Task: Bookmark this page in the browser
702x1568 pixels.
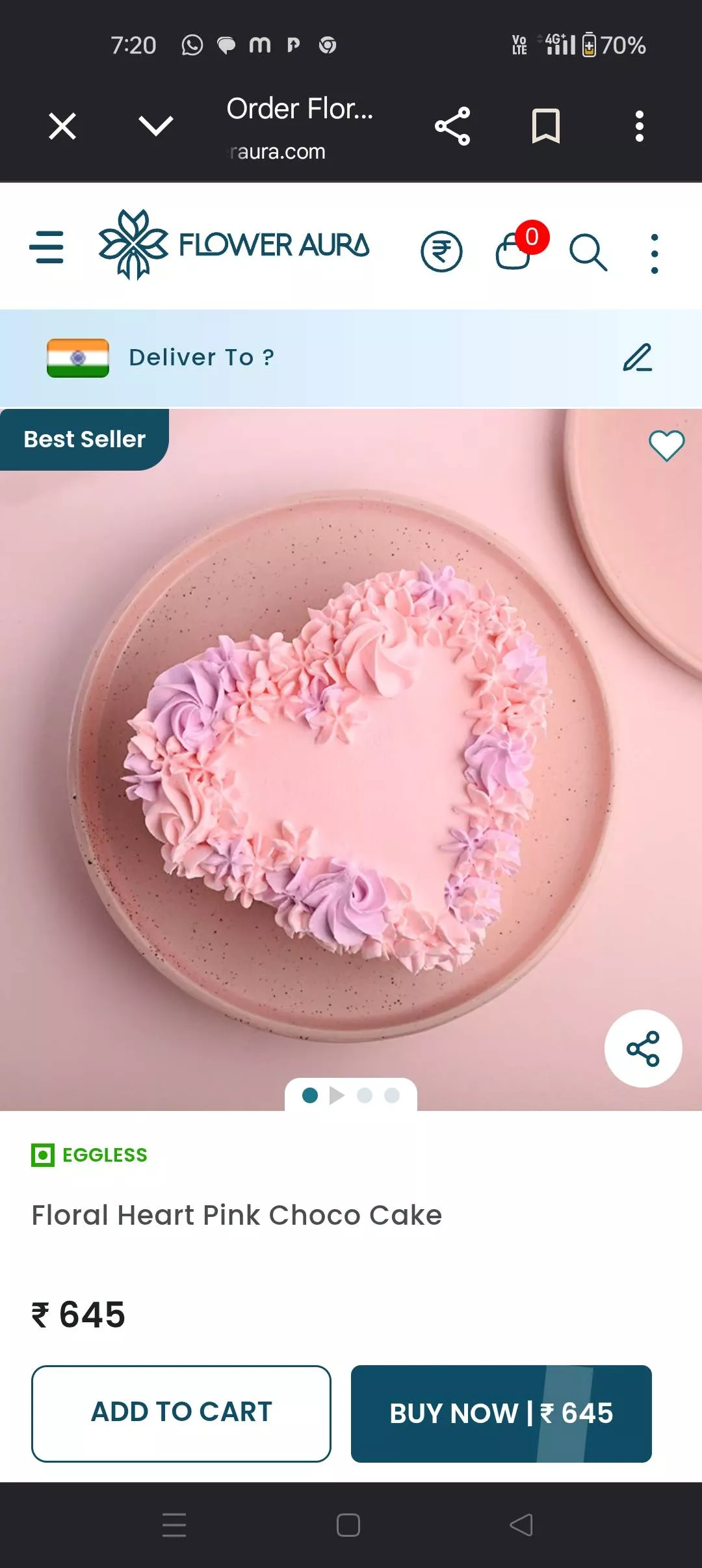Action: tap(546, 126)
